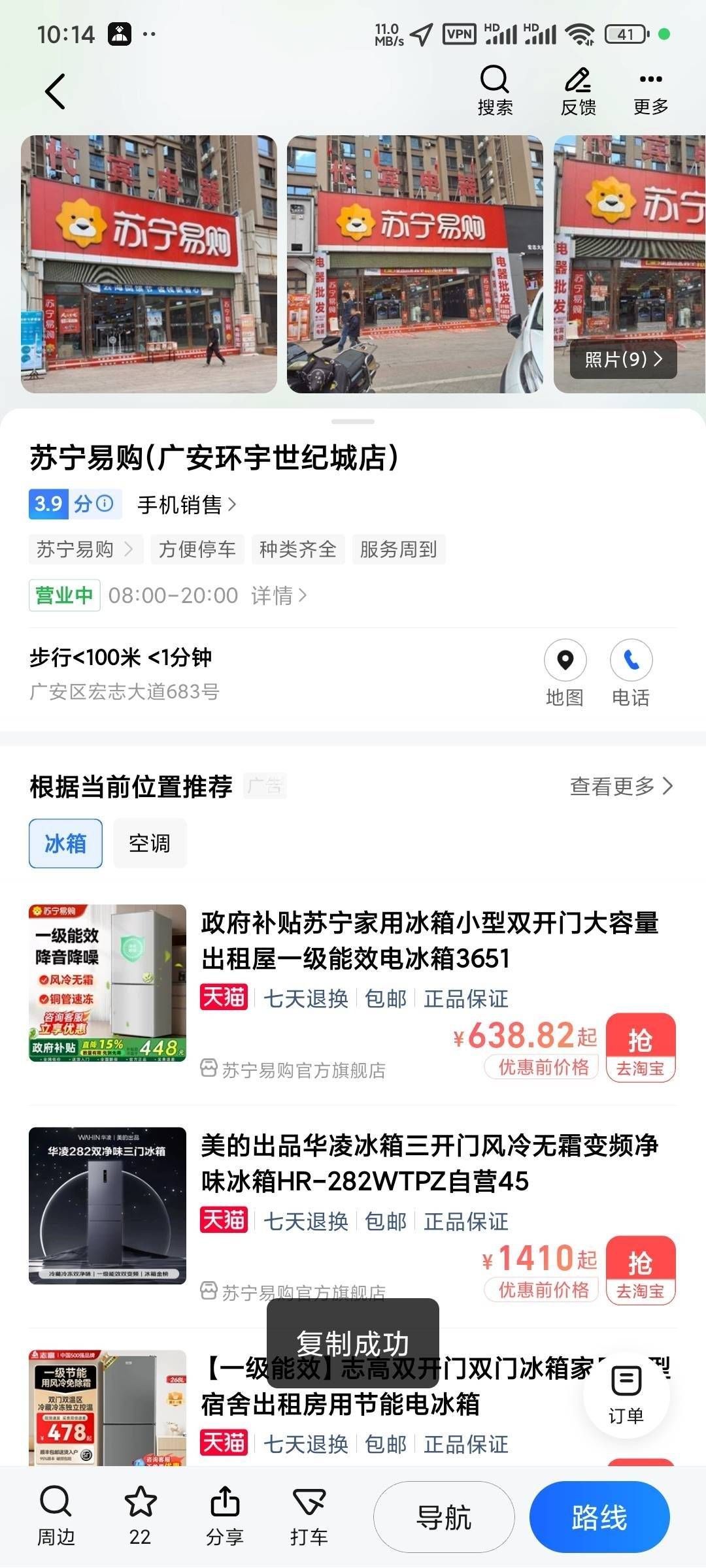Open the 手机销售 category link
The image size is (706, 1568).
[186, 505]
